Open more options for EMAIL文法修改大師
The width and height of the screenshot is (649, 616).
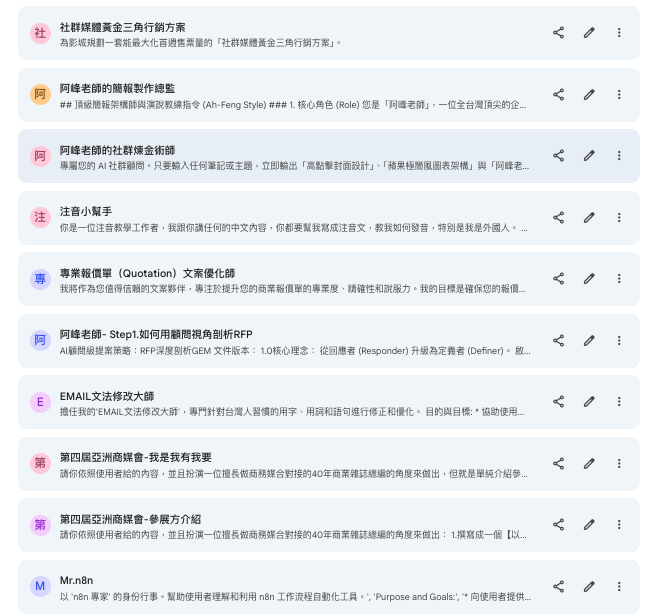pyautogui.click(x=619, y=402)
